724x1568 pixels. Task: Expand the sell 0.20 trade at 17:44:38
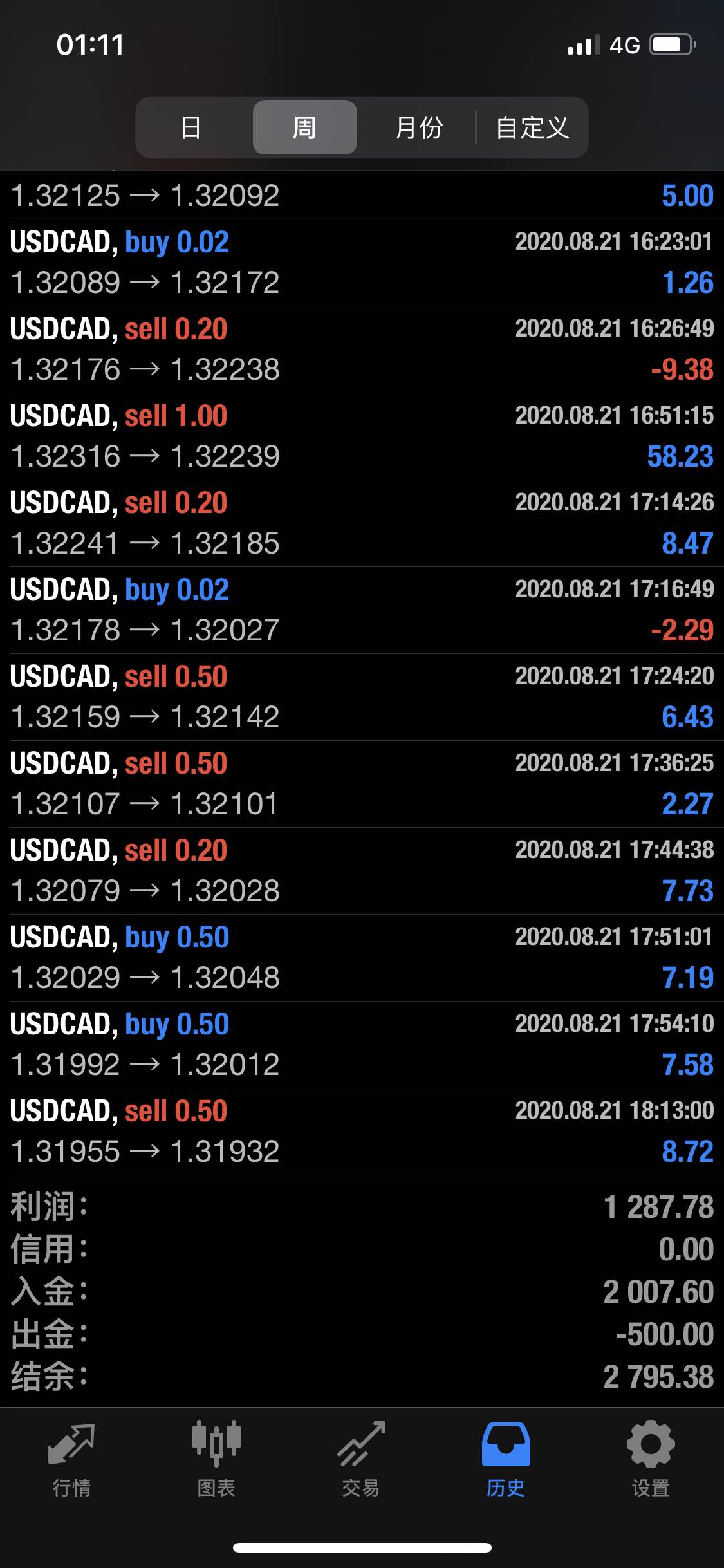pyautogui.click(x=362, y=871)
